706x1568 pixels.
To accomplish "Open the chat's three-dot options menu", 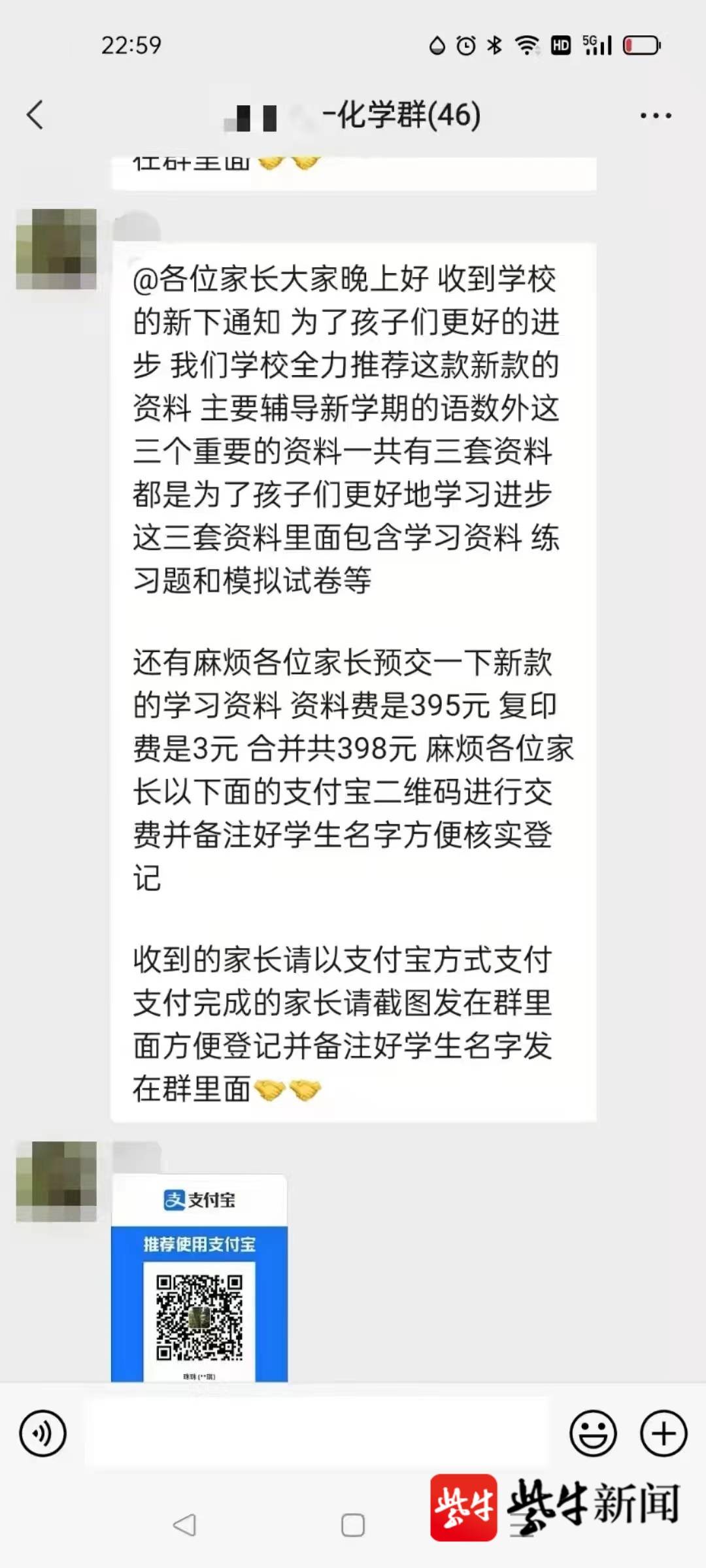I will [x=656, y=116].
